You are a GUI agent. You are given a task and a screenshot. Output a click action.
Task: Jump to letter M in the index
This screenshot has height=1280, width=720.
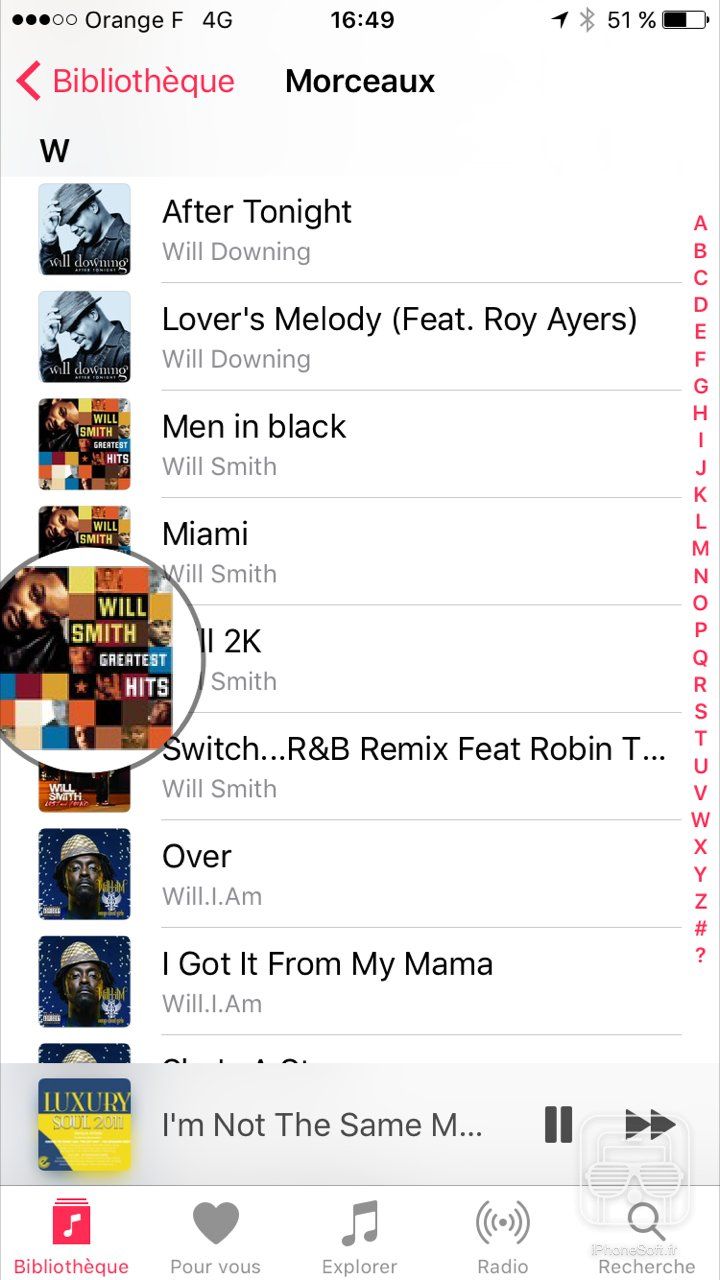pyautogui.click(x=700, y=548)
